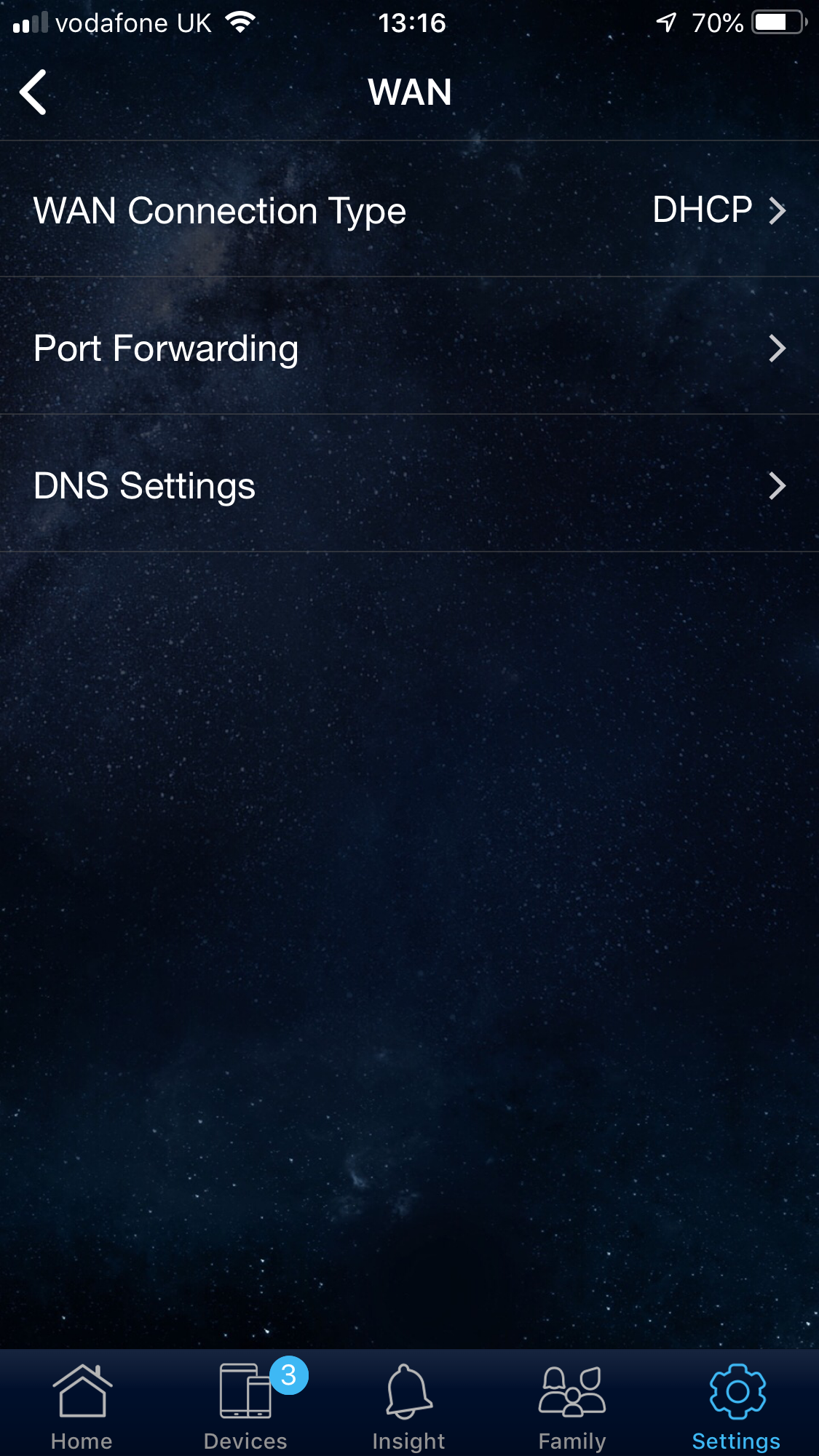This screenshot has height=1456, width=819.
Task: Open DNS Settings
Action: point(409,485)
